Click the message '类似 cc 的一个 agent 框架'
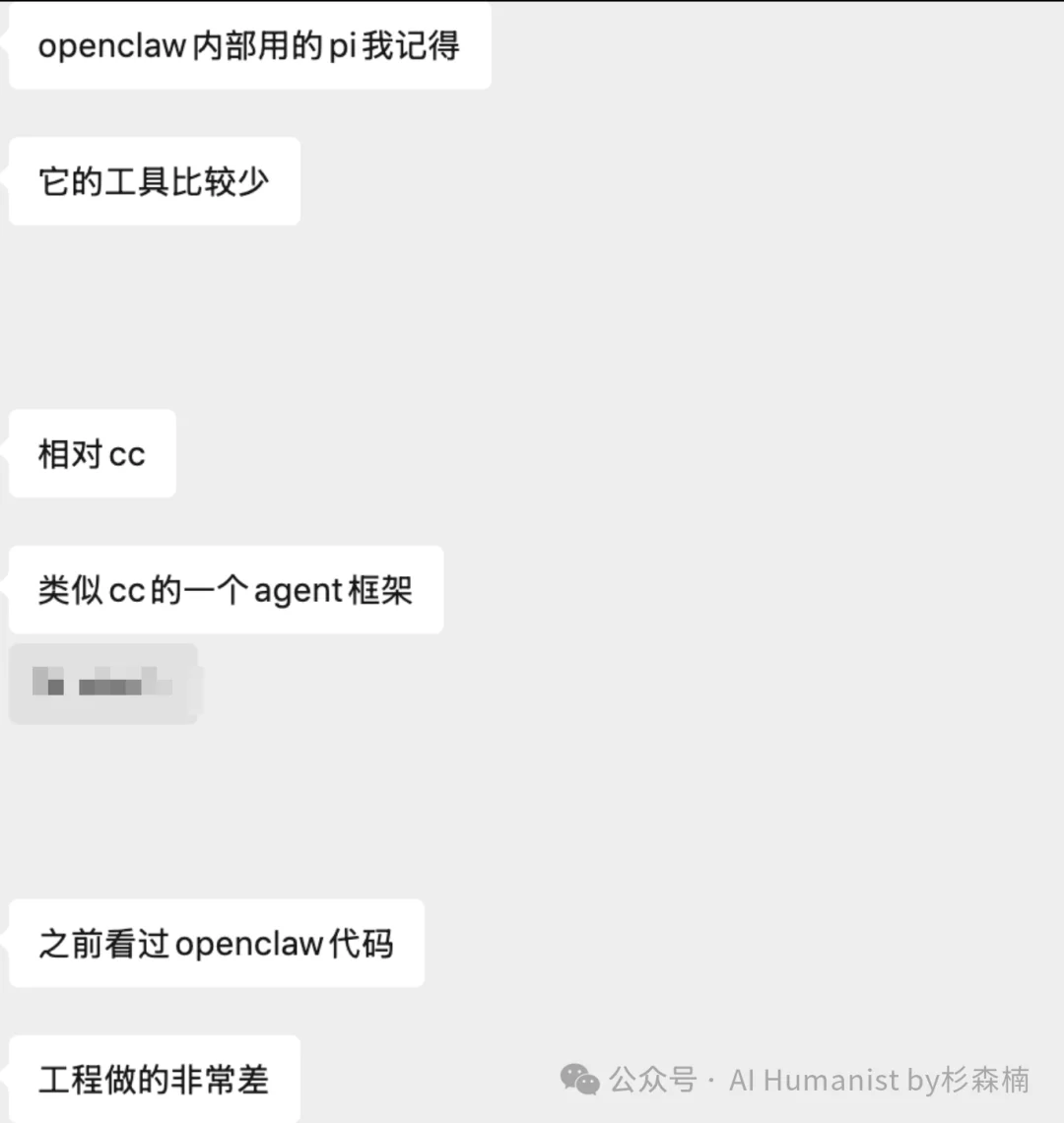The image size is (1064, 1123). (x=224, y=589)
